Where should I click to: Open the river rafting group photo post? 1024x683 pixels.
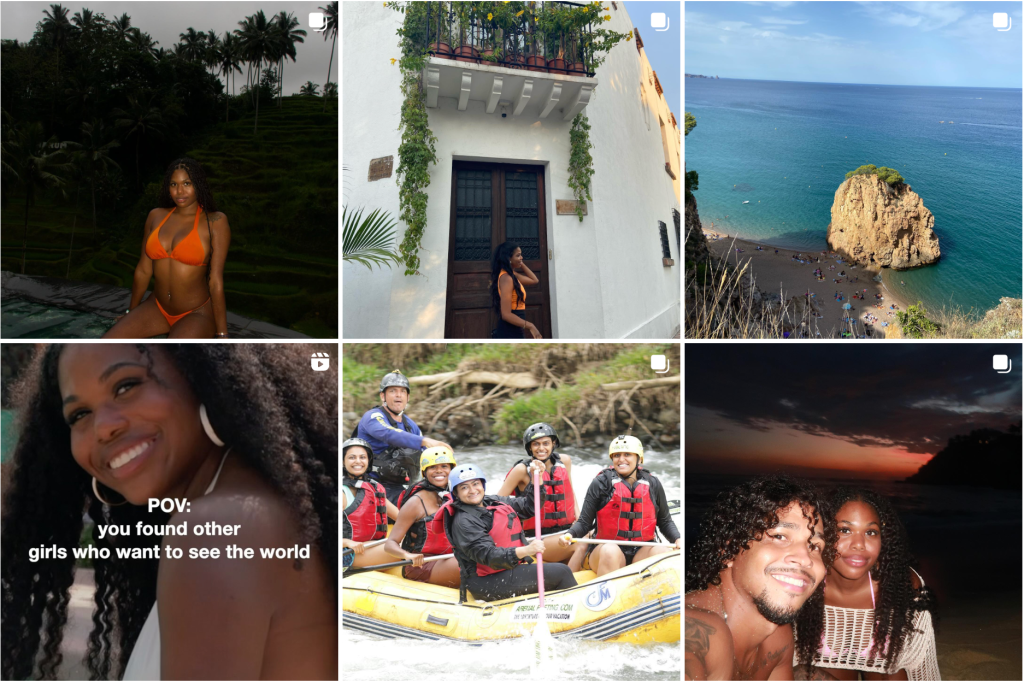click(x=511, y=512)
